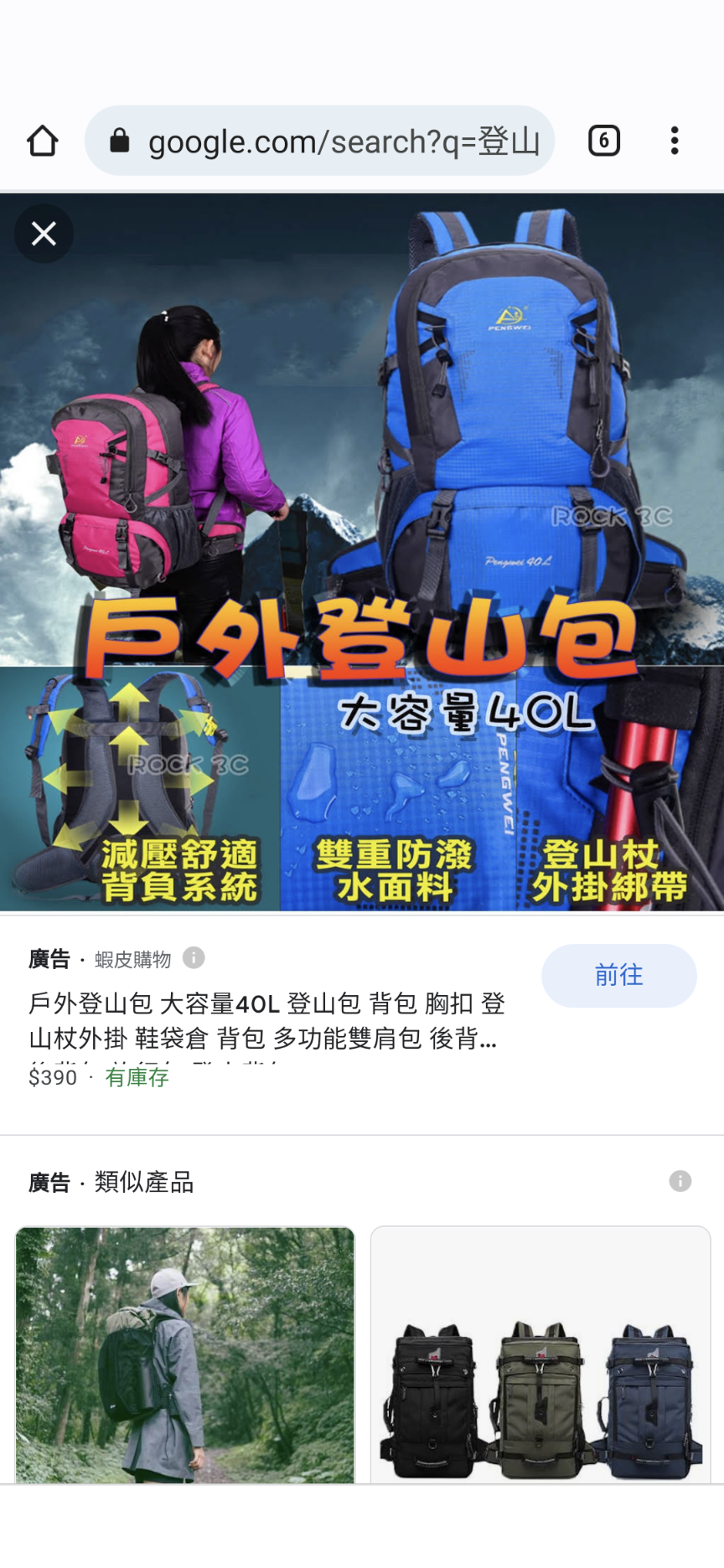Viewport: 724px width, 1568px height.
Task: Show ad info next to 蝦皮購物
Action: (x=194, y=957)
